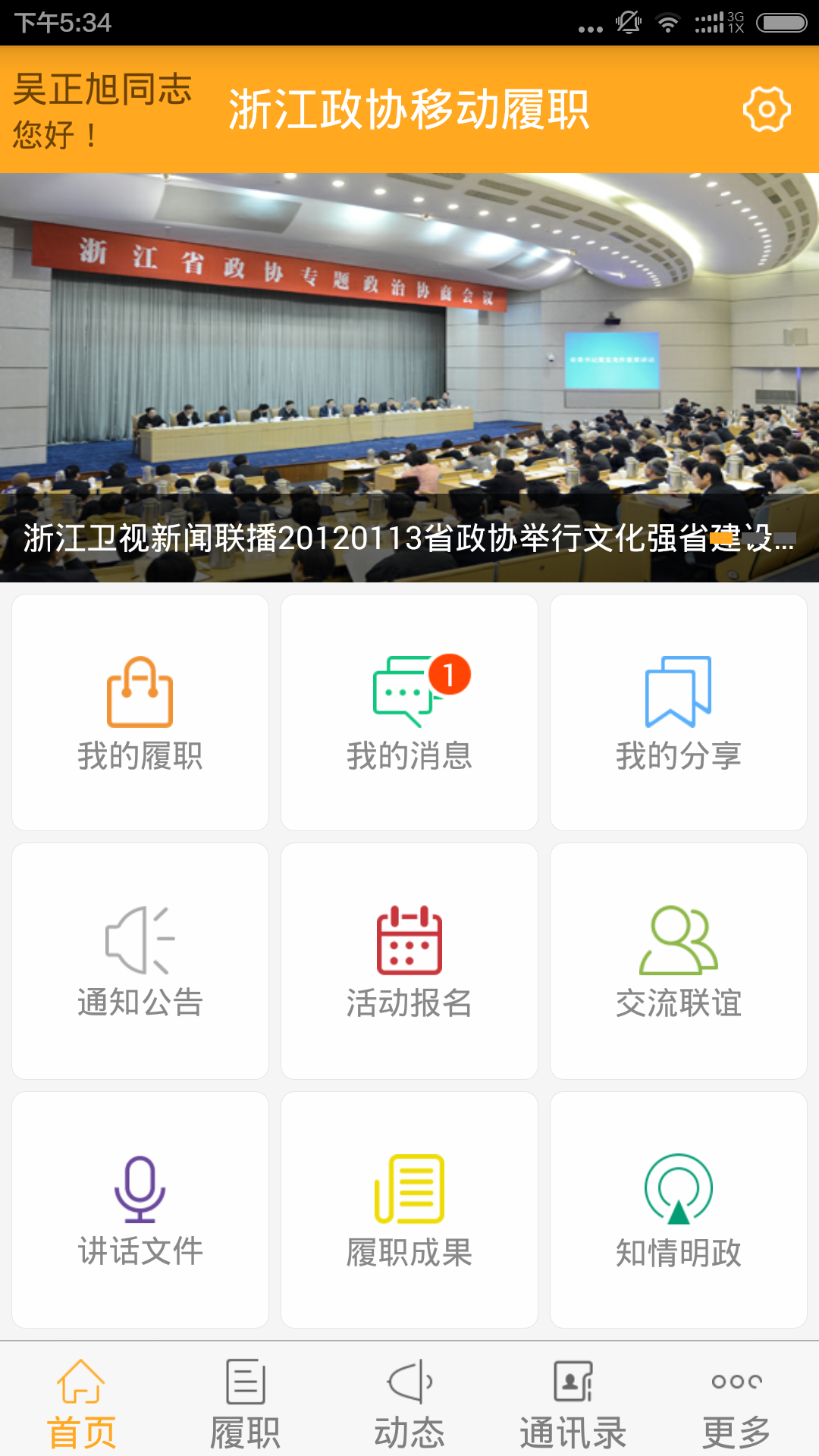Switch to the 动态 tab

(x=409, y=1403)
